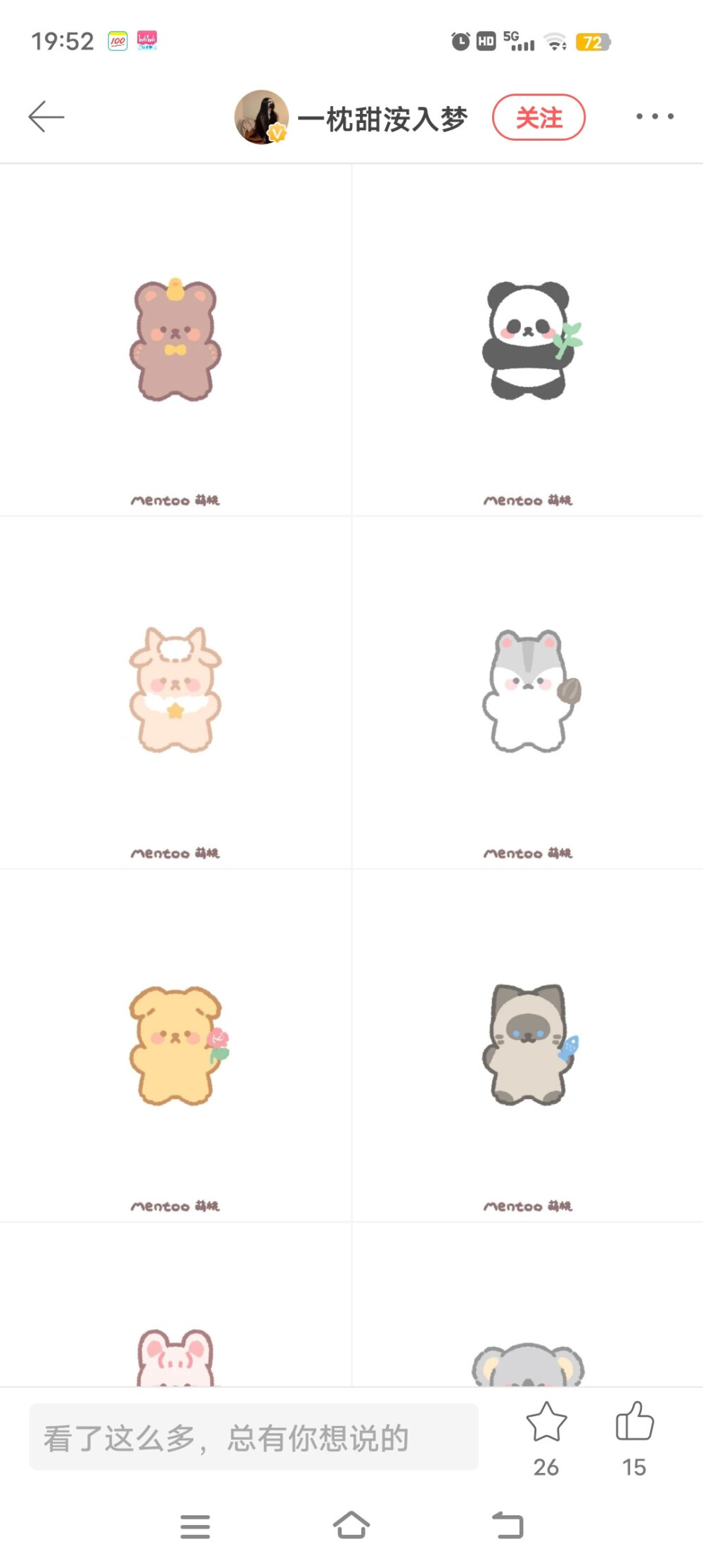View the beige cow with star image
Screen dimensions: 703x1568
coord(175,692)
